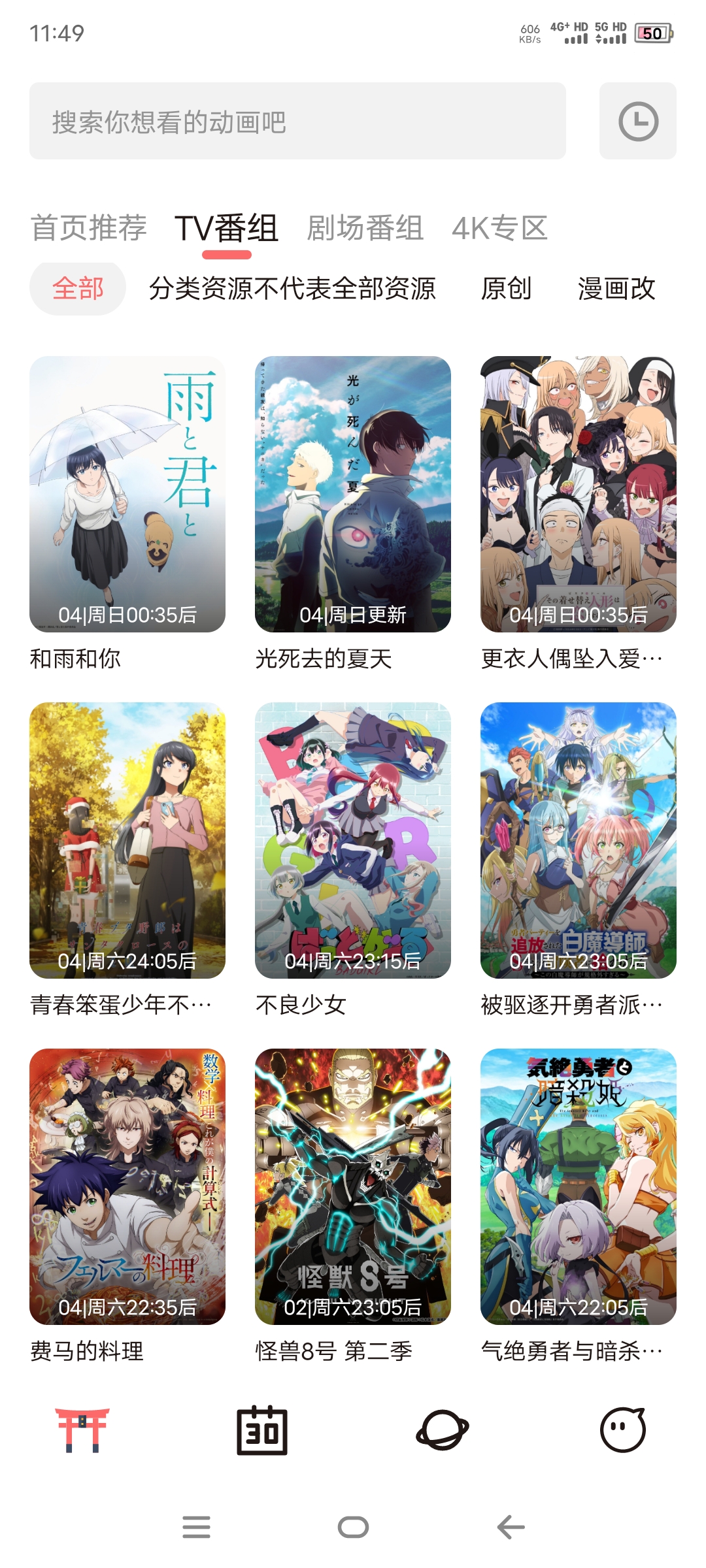Select the TV番组 tab
This screenshot has width=706, height=1568.
(x=227, y=227)
